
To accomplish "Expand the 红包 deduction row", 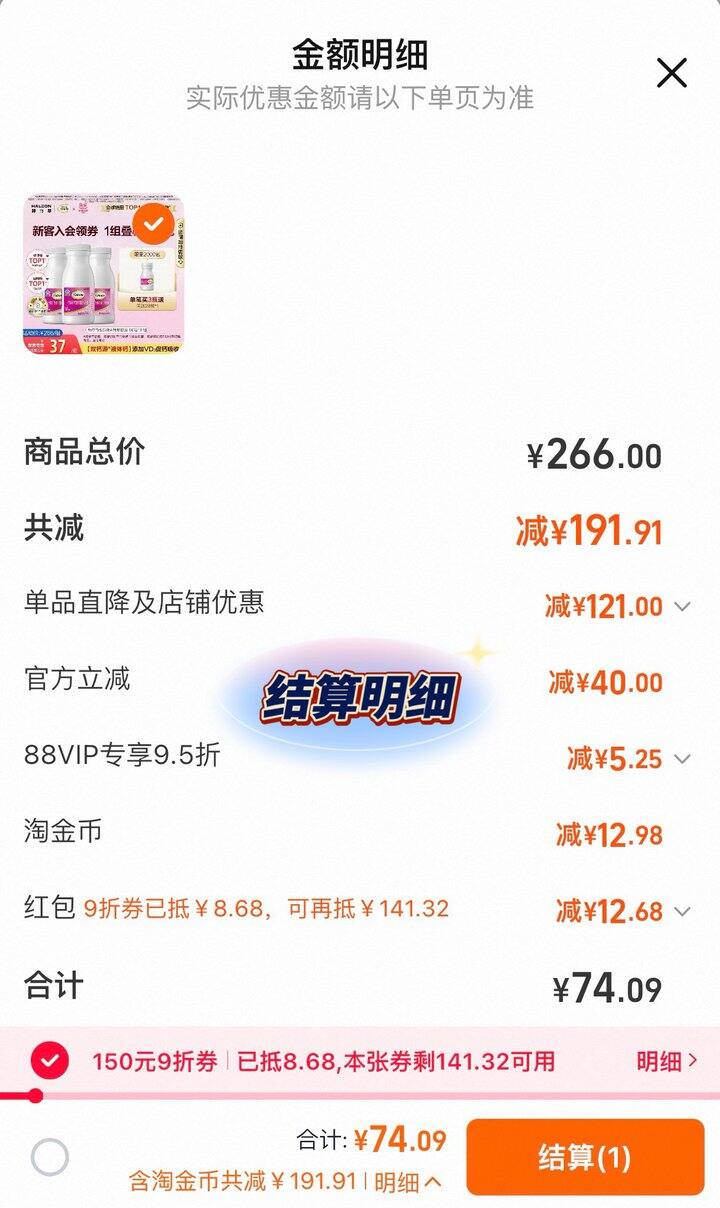I will click(682, 911).
